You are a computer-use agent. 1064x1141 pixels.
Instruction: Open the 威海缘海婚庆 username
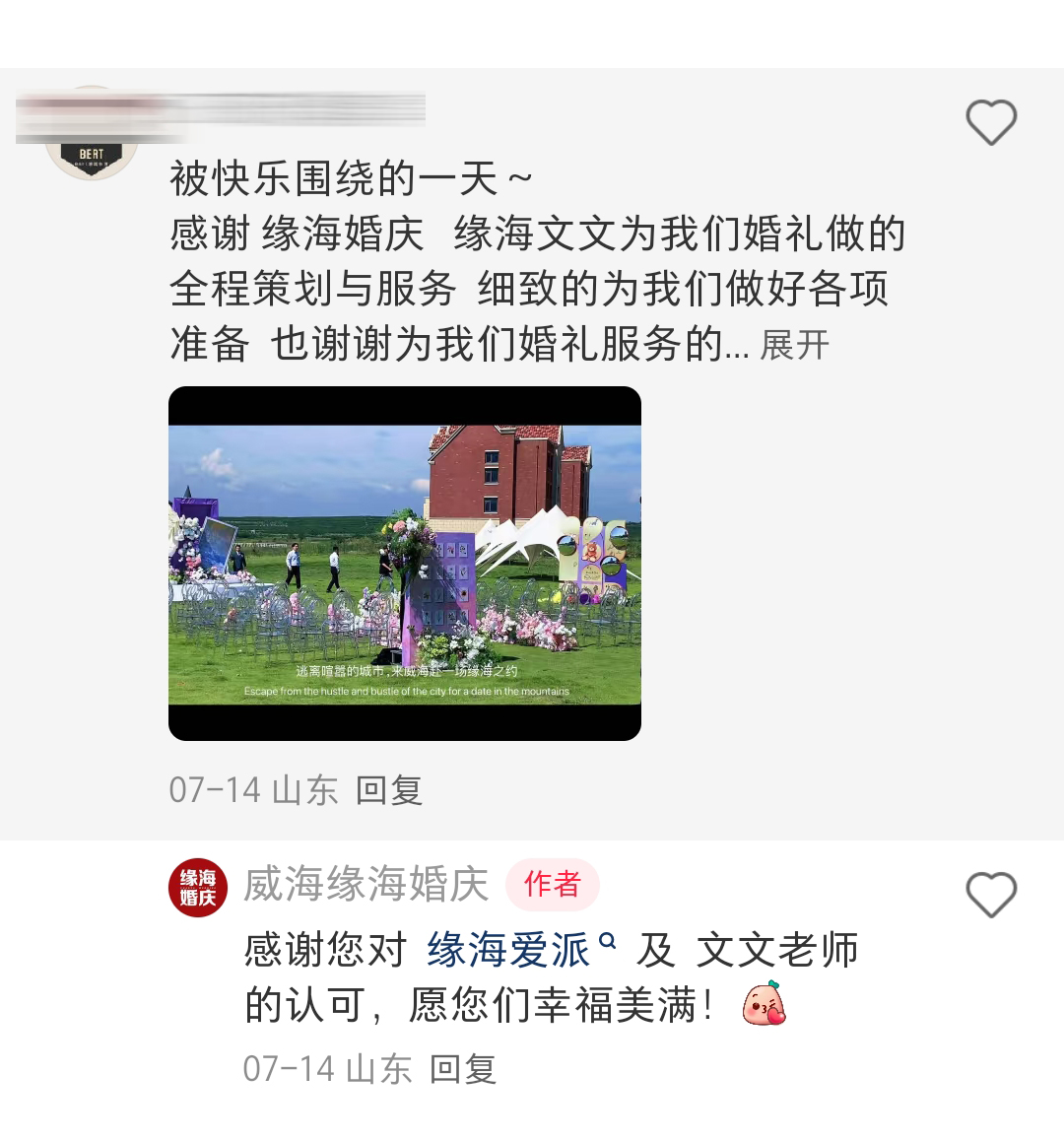366,885
